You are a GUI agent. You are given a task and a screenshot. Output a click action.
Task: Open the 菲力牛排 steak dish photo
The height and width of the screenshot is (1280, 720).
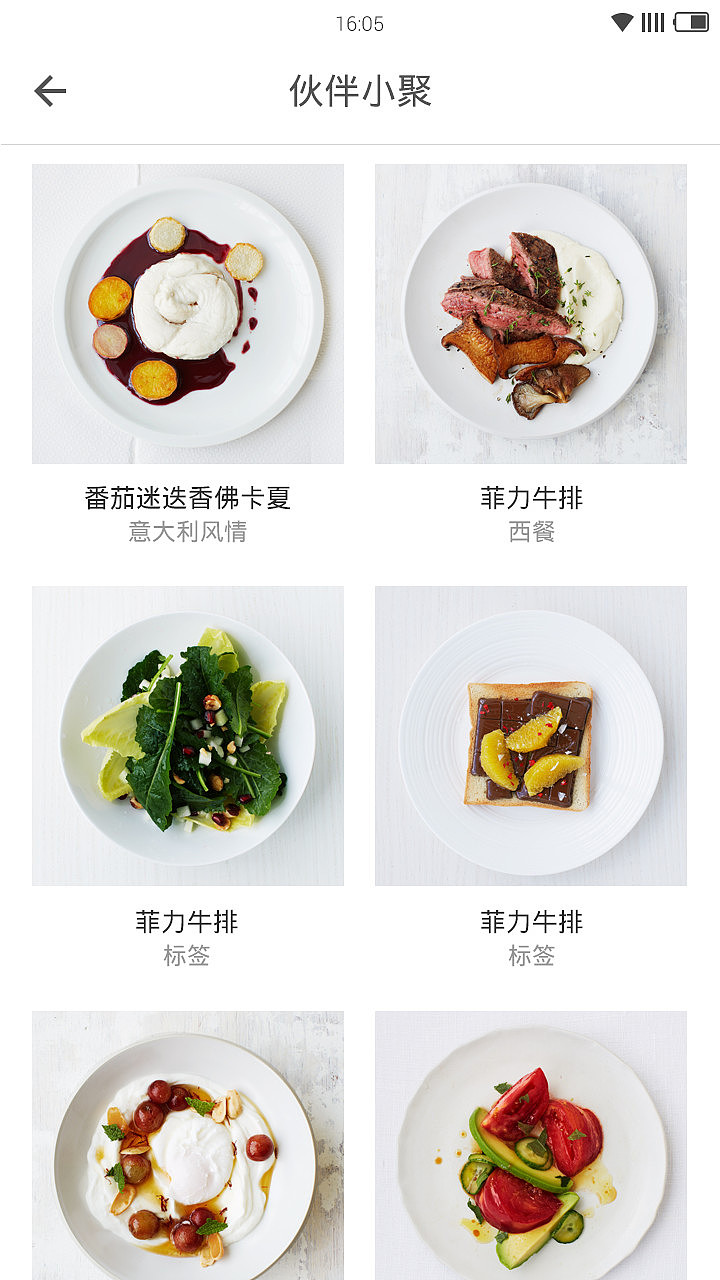530,313
